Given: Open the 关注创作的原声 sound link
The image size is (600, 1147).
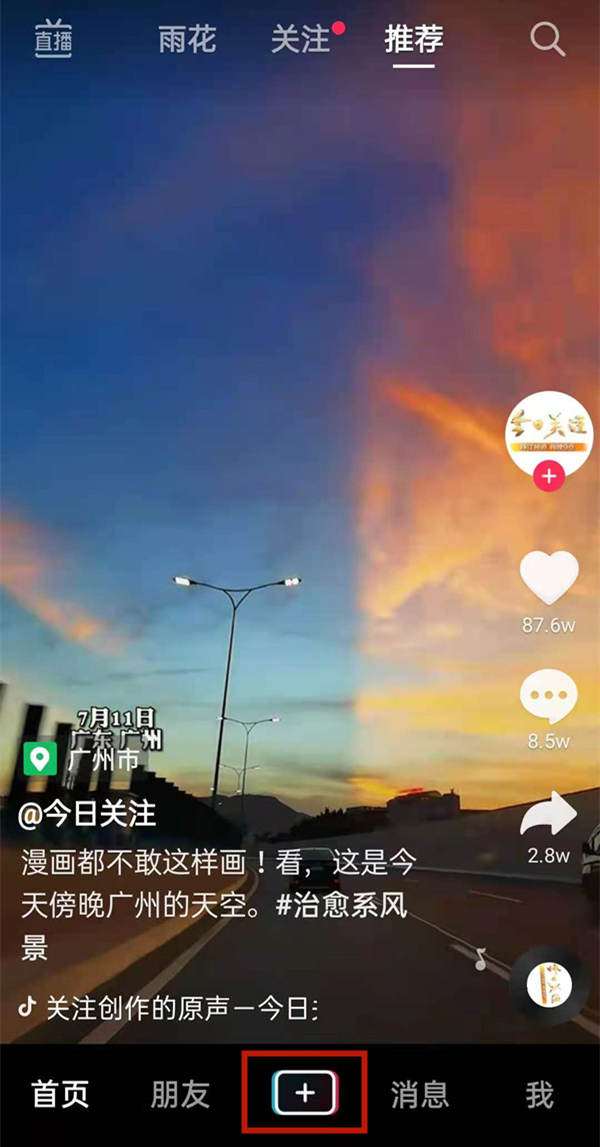Looking at the screenshot, I should coord(170,1007).
